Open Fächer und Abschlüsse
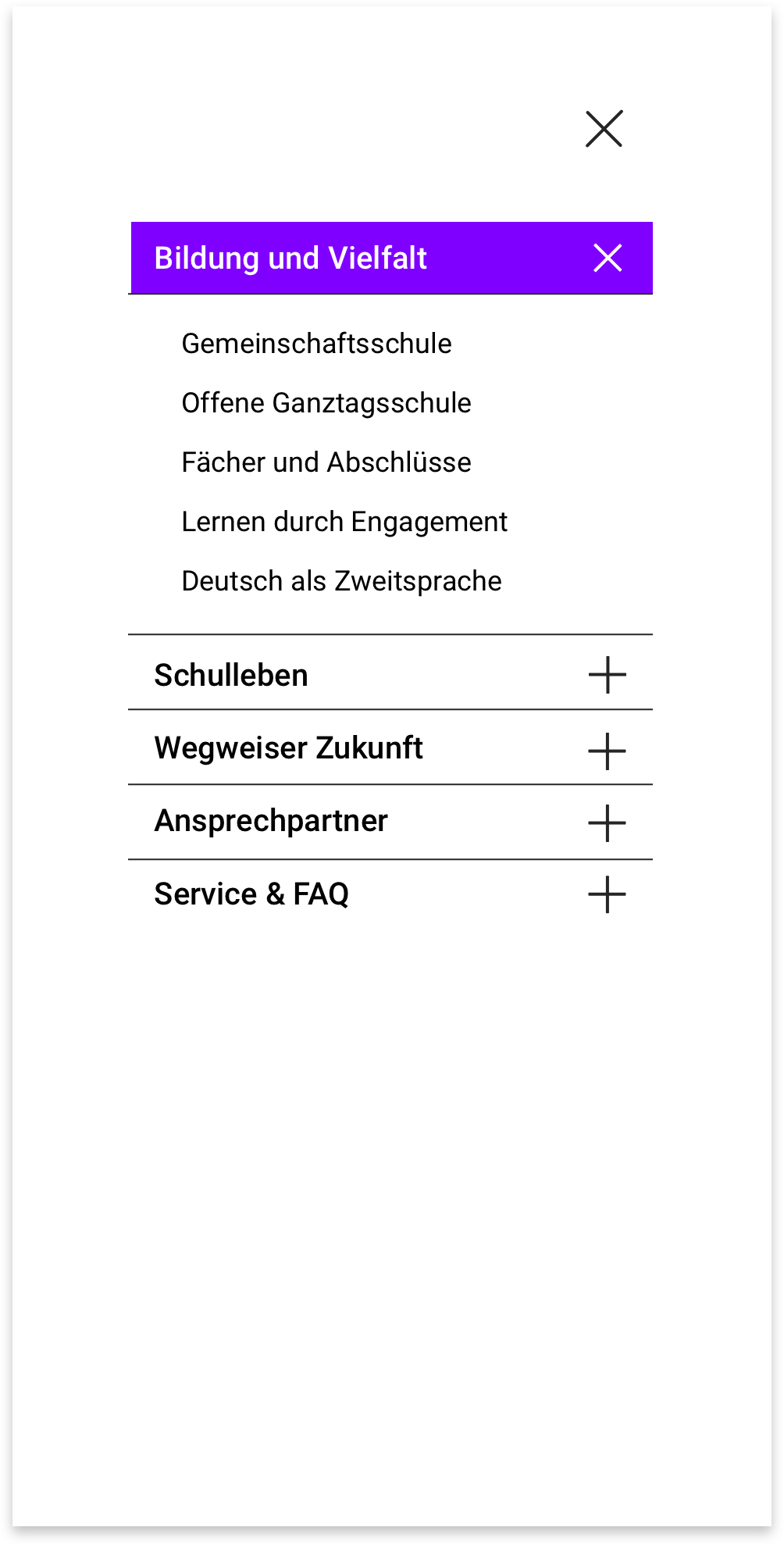Screen dimensions: 784x1545 (326, 462)
